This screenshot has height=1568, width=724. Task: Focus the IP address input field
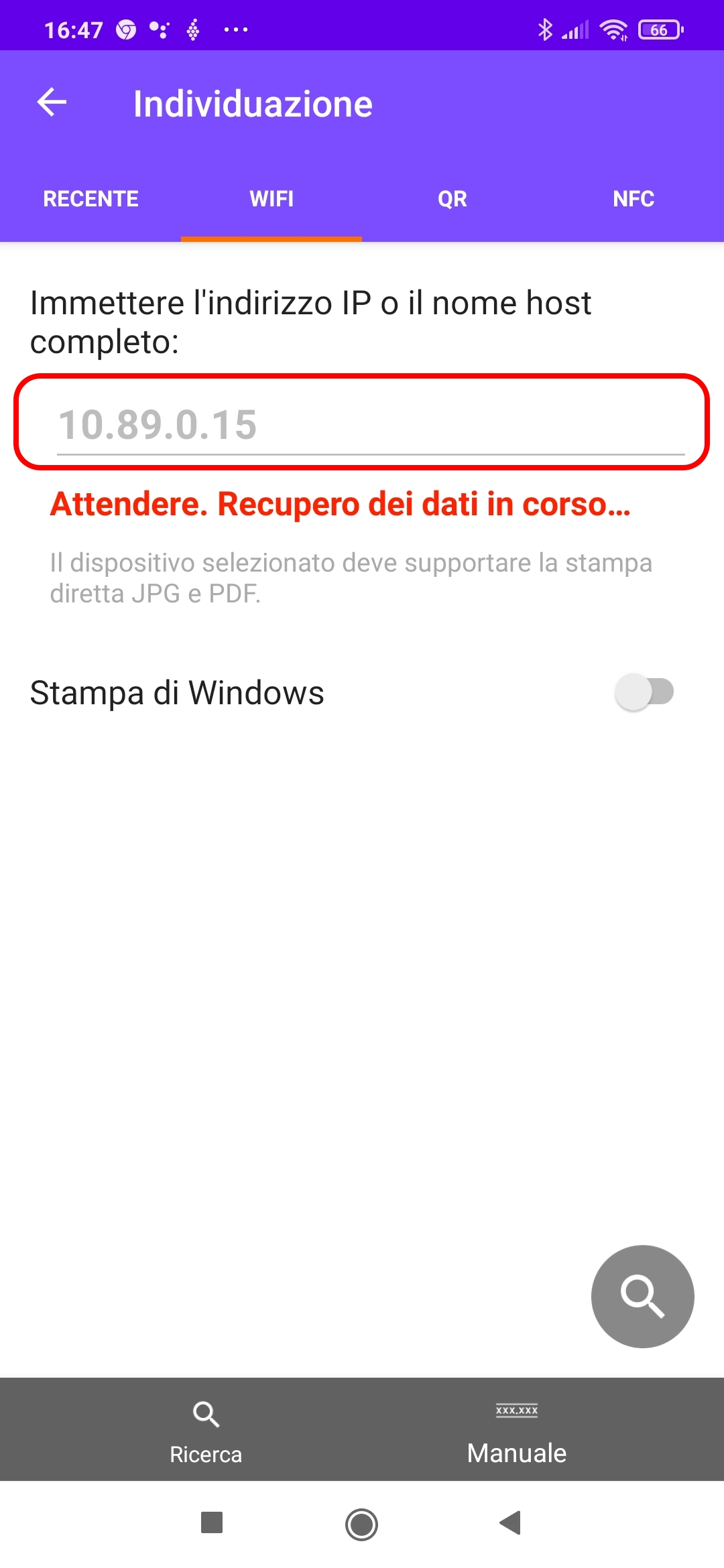point(370,425)
